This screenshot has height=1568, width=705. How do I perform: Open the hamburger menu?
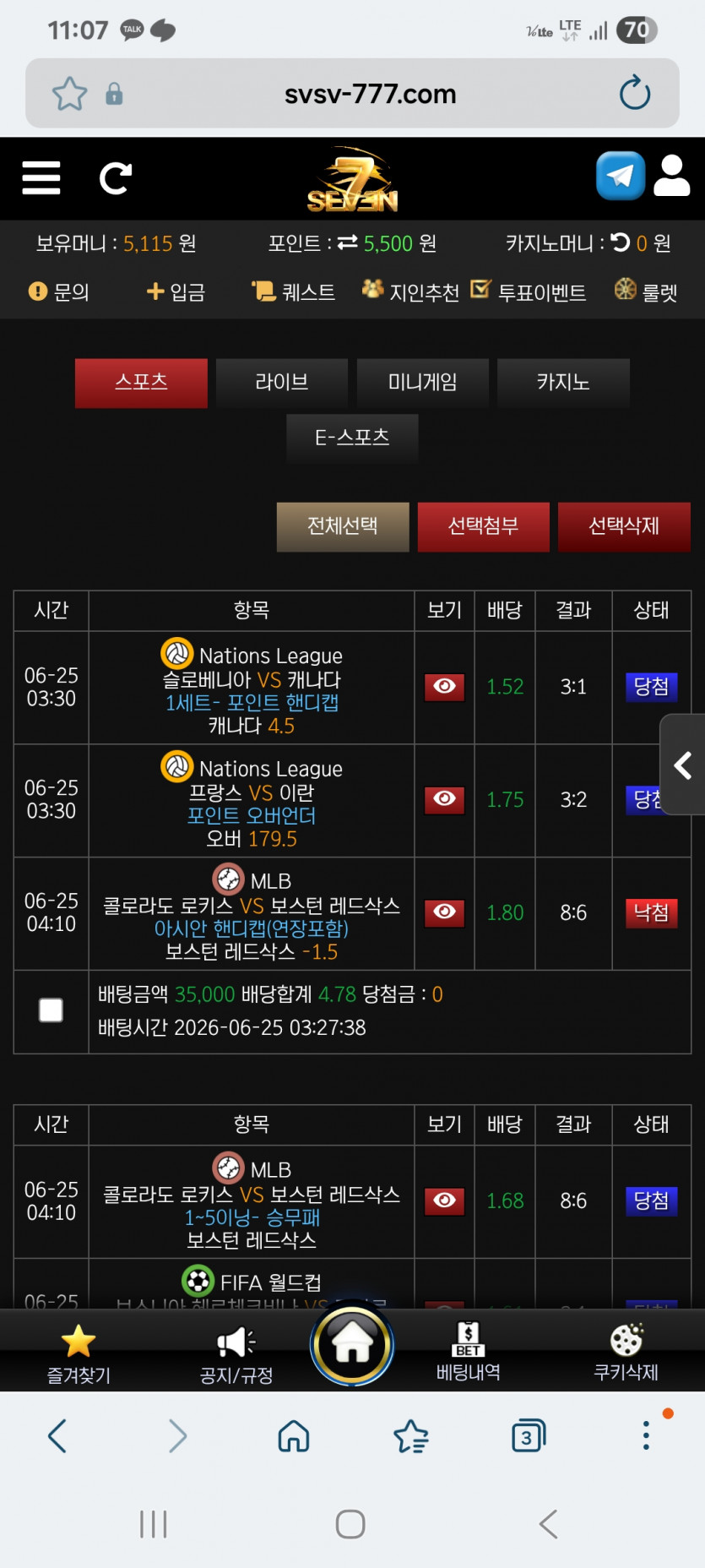pos(41,178)
